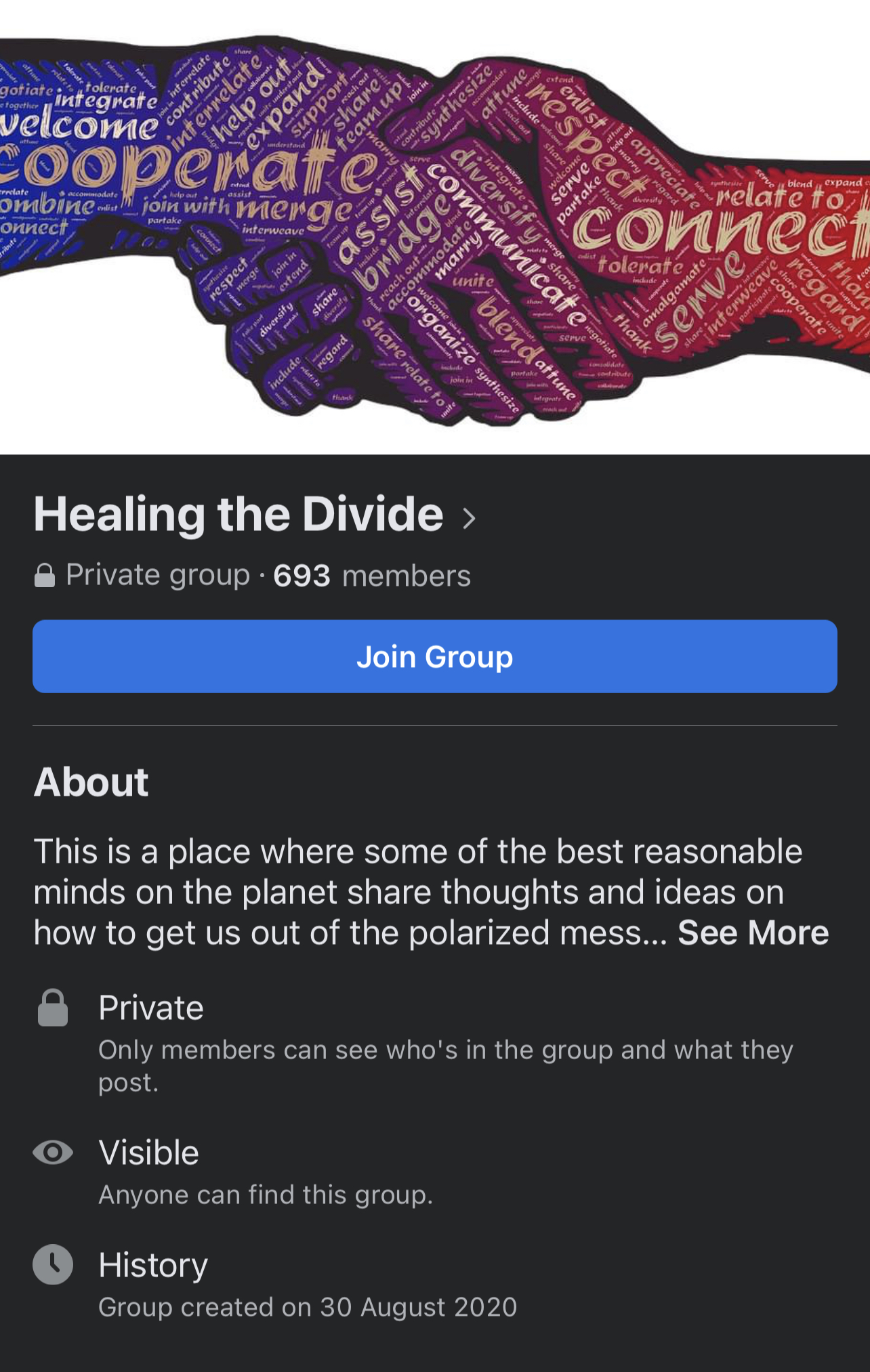The height and width of the screenshot is (1372, 870).
Task: Expand the About description with See More
Action: tap(753, 933)
